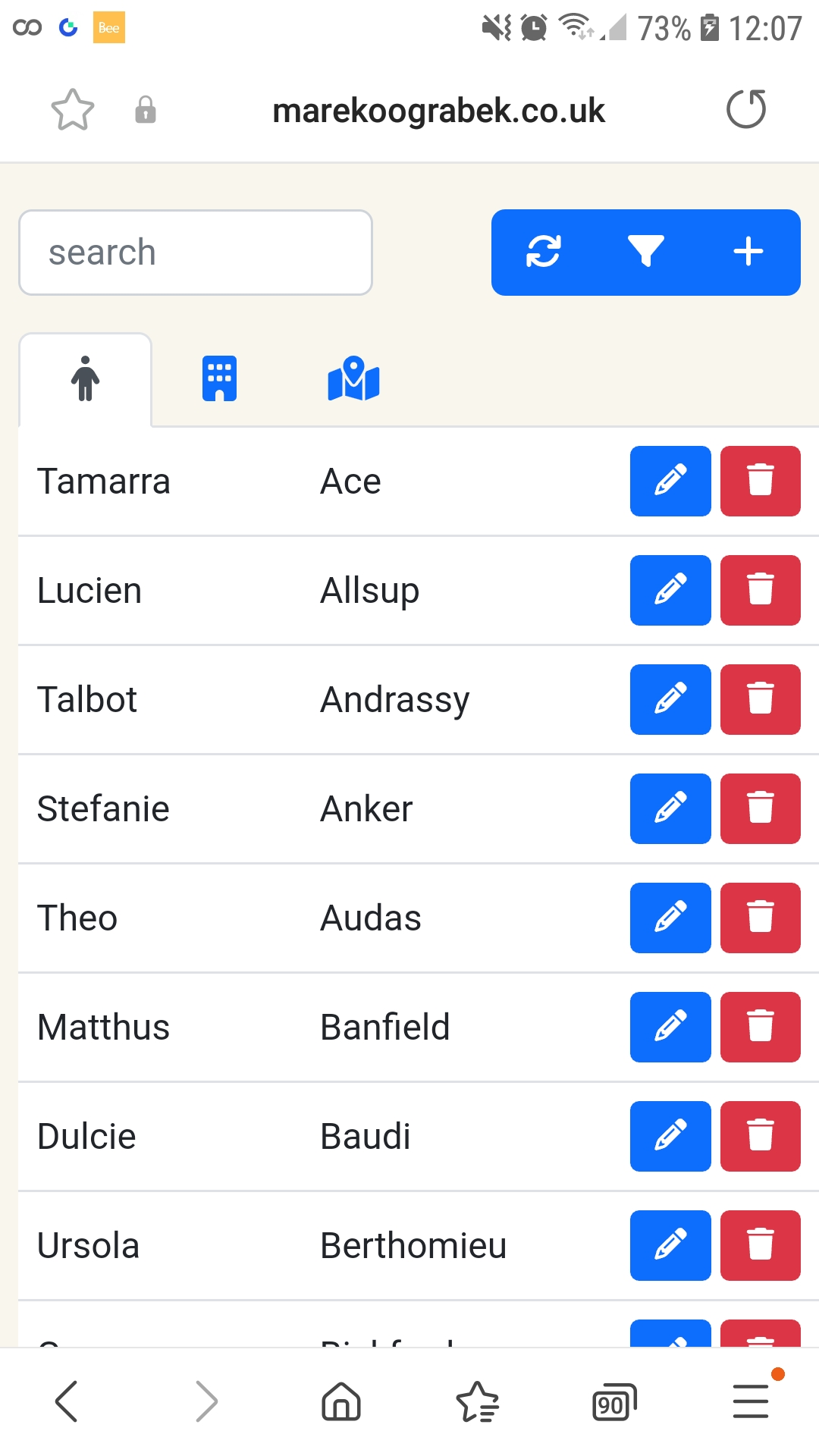Open the companies building tab

(x=219, y=379)
